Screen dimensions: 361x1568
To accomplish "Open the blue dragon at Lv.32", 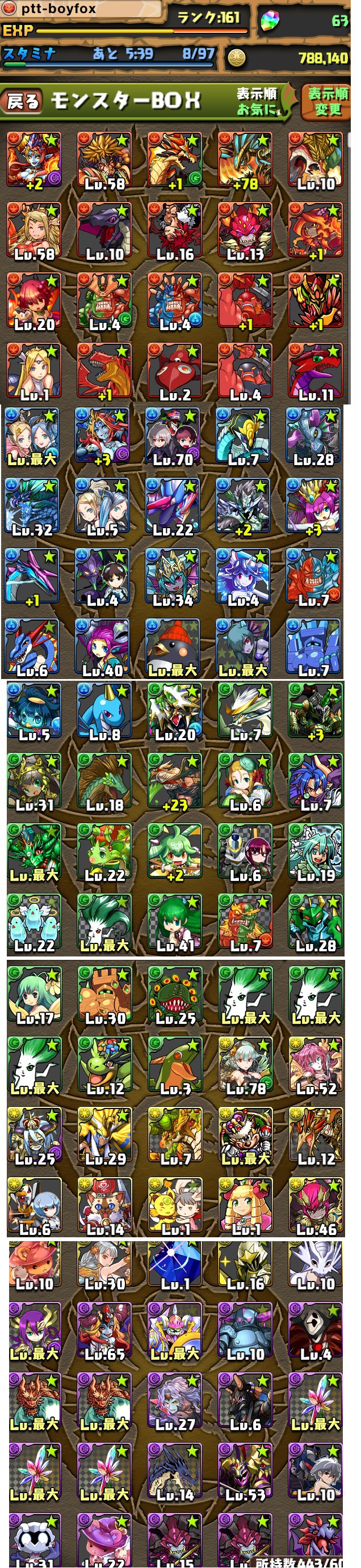I will (32, 506).
